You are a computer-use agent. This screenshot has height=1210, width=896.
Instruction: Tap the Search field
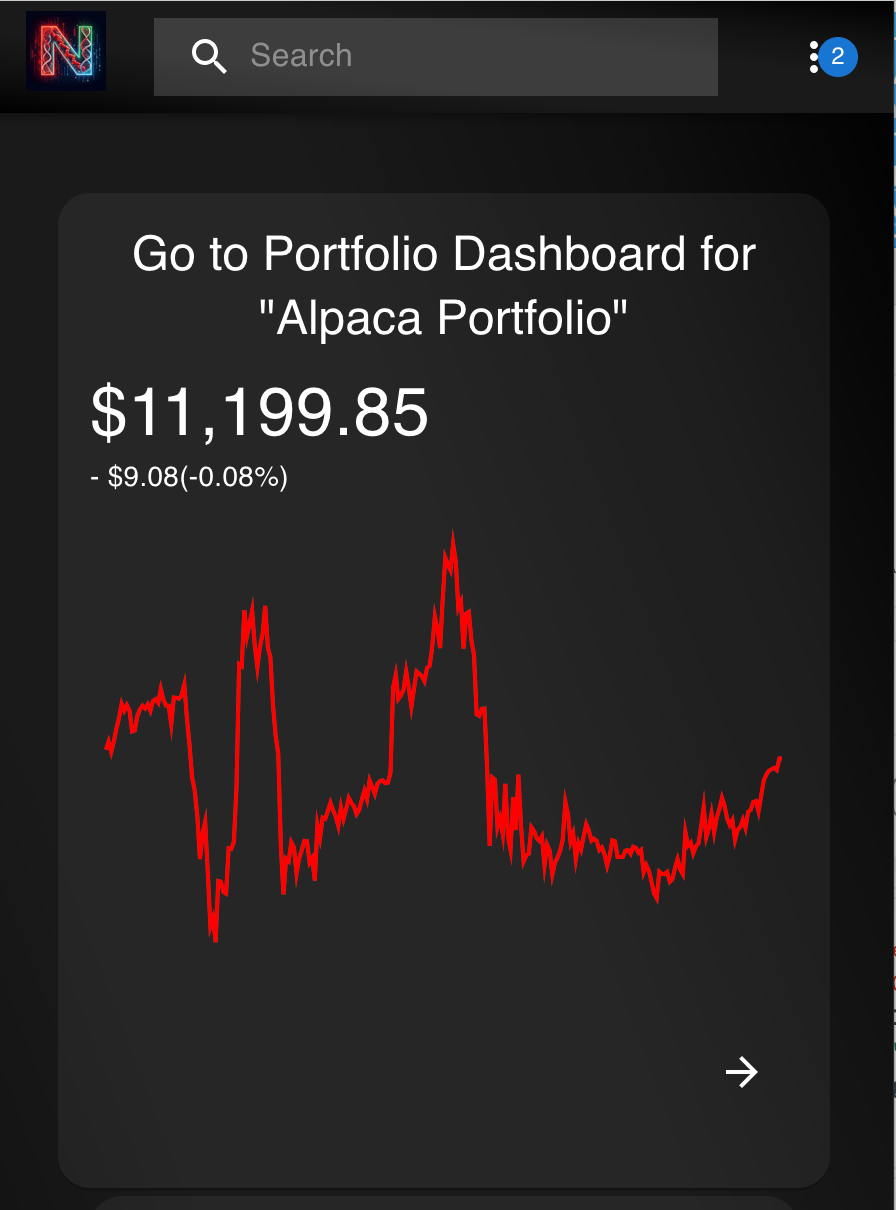[450, 56]
